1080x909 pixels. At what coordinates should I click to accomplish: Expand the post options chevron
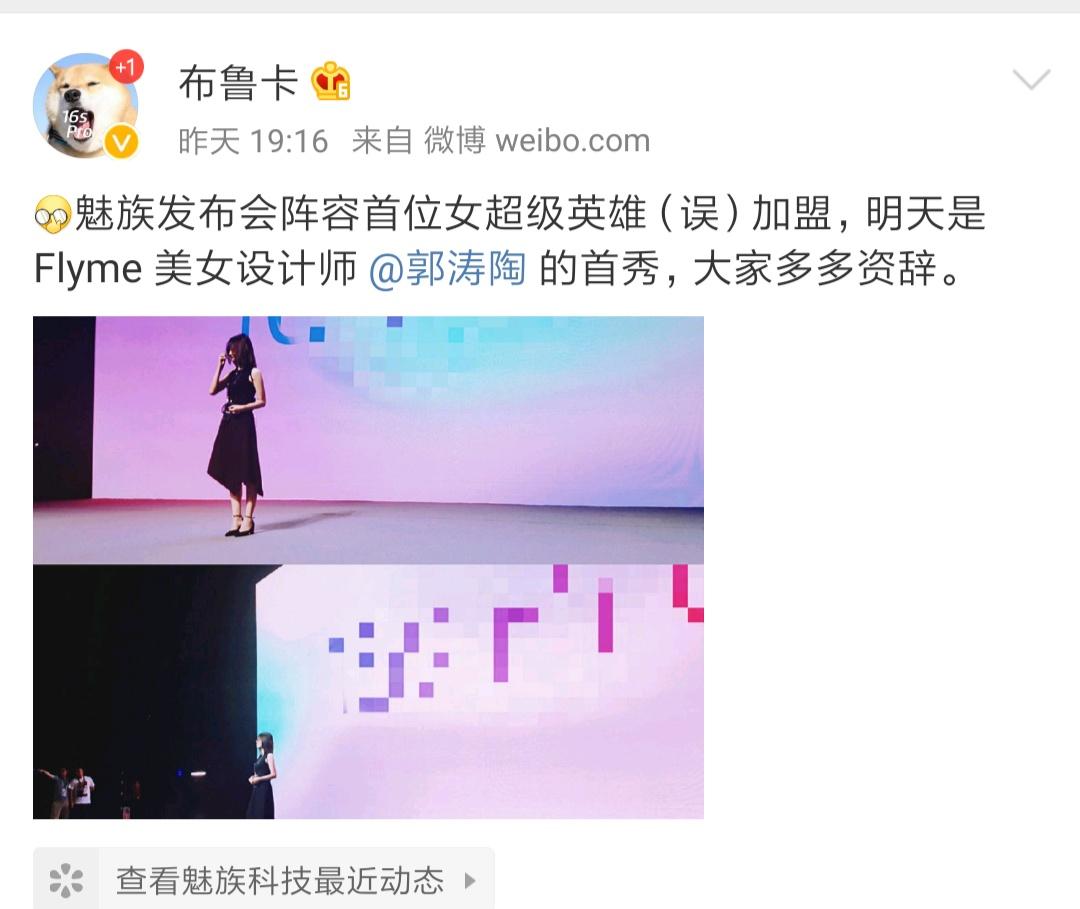pyautogui.click(x=1030, y=80)
